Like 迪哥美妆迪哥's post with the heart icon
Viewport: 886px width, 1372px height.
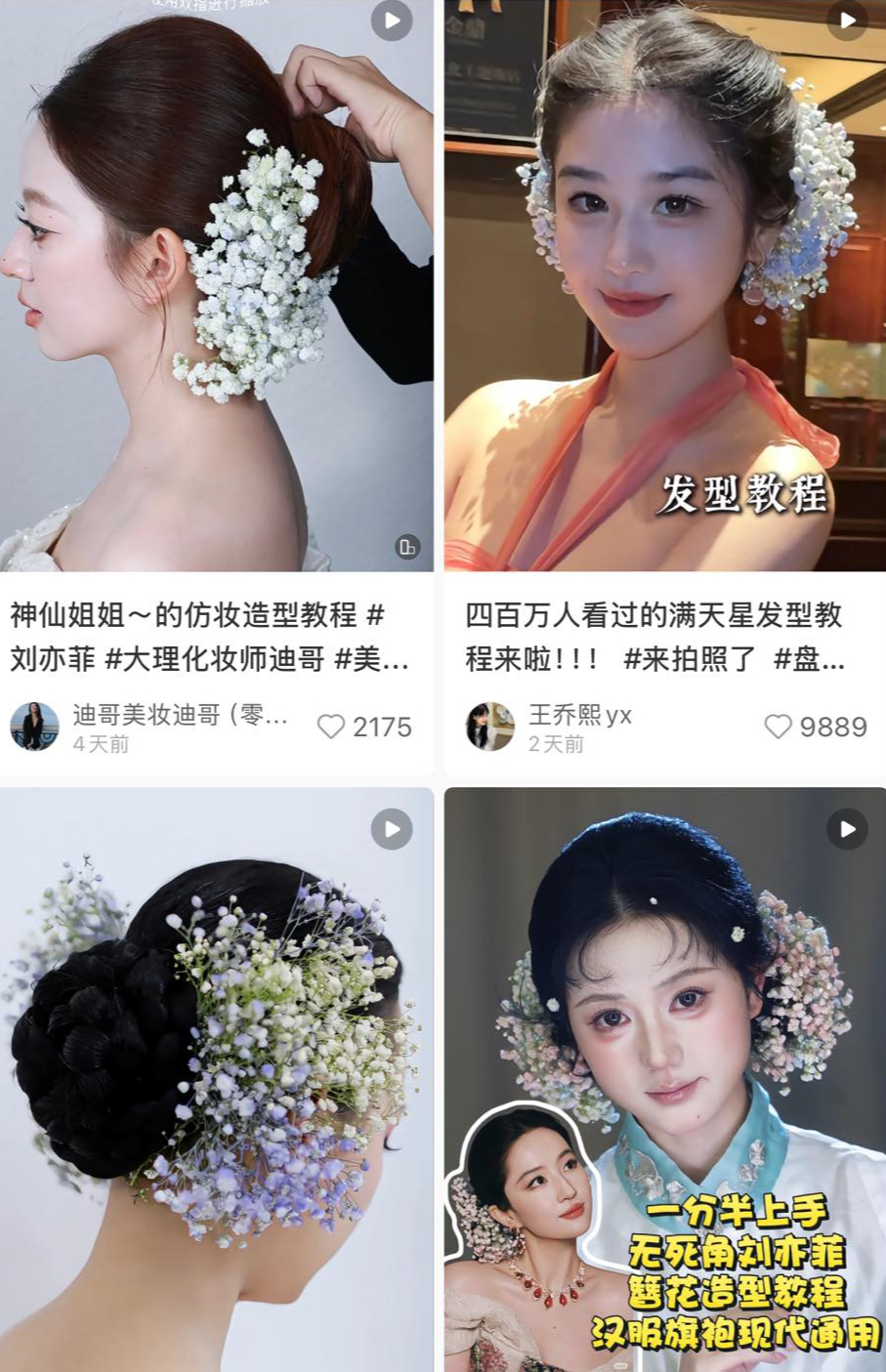(332, 727)
